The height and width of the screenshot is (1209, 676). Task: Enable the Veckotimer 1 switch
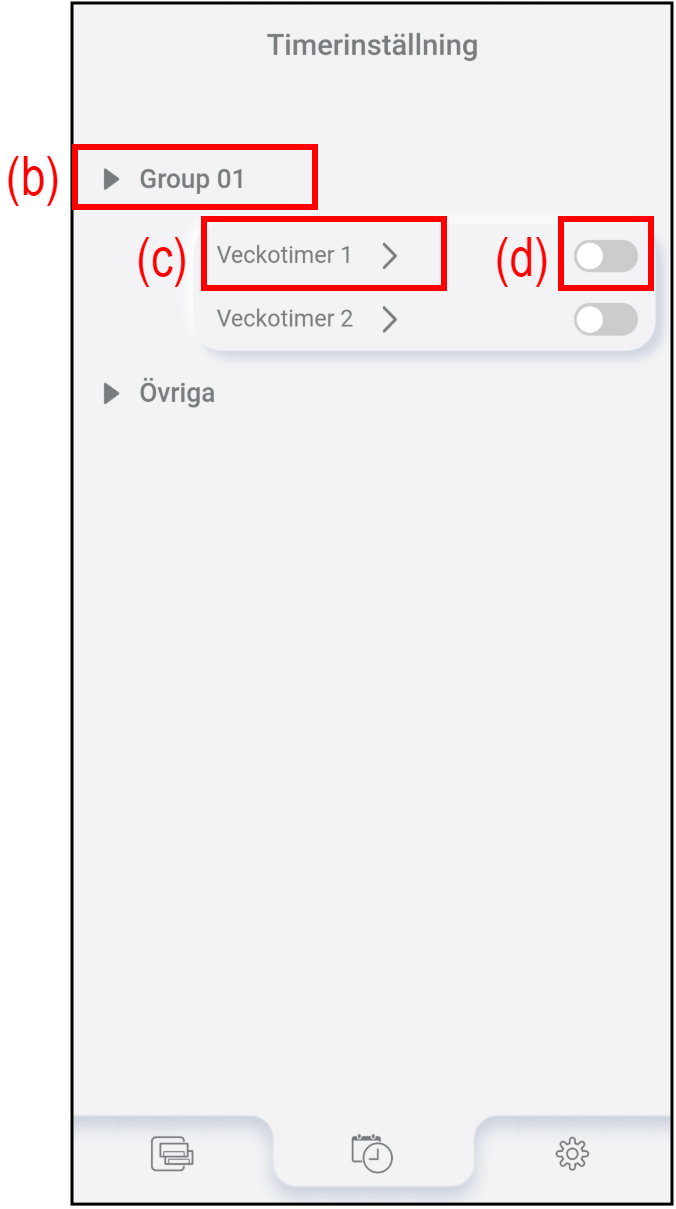pyautogui.click(x=605, y=256)
